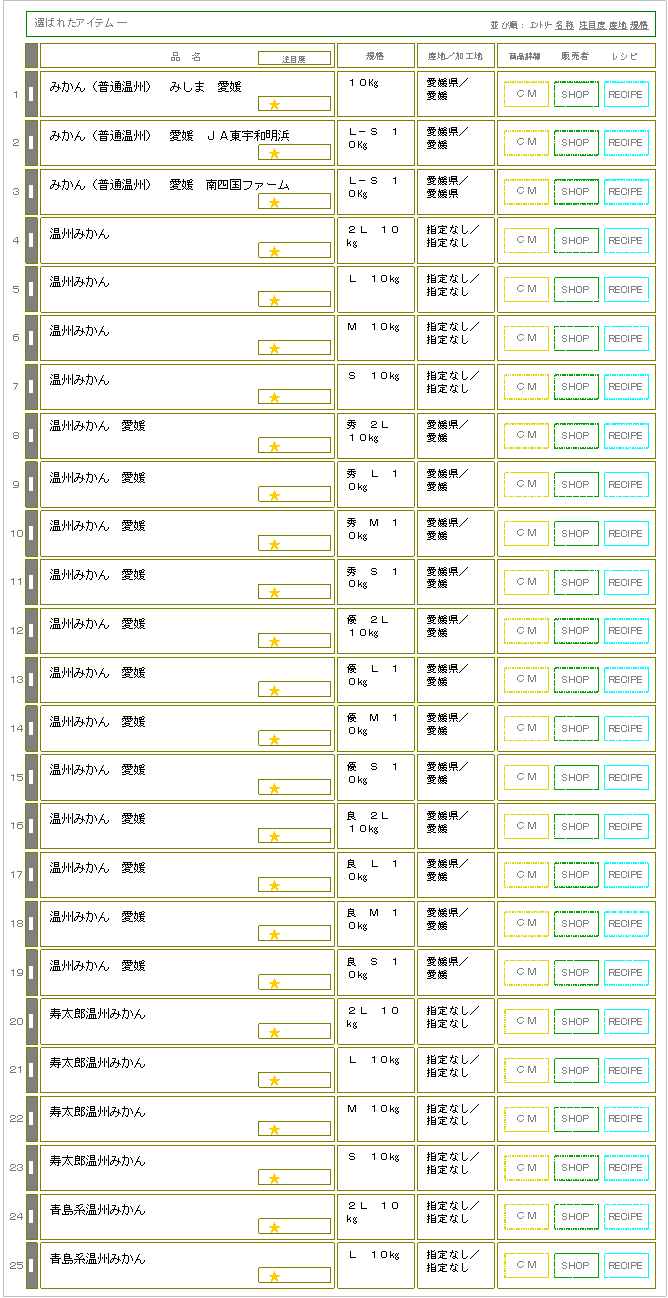Open SHOP for 青島系温州みかん 2L 10kg

[x=576, y=1217]
